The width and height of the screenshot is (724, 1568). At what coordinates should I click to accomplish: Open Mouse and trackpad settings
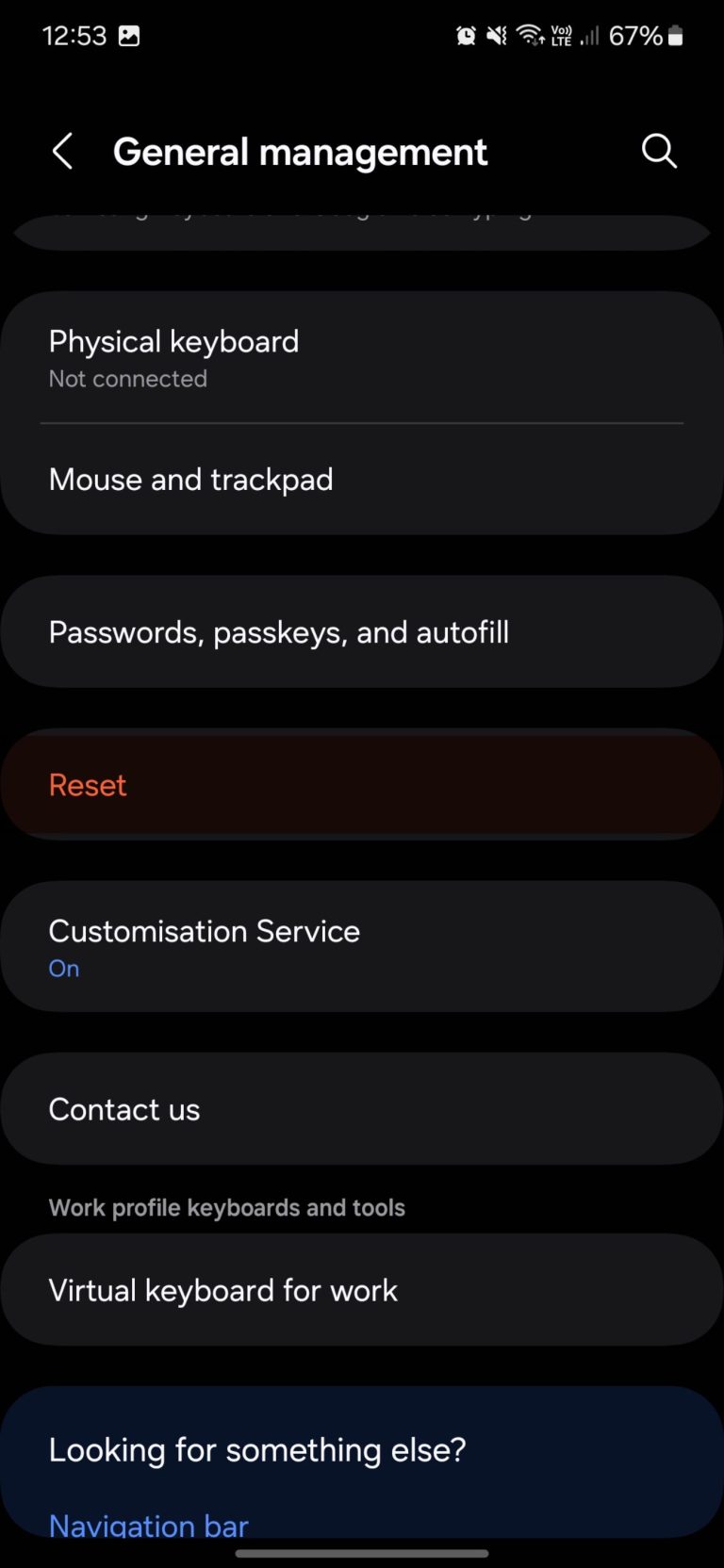coord(362,480)
